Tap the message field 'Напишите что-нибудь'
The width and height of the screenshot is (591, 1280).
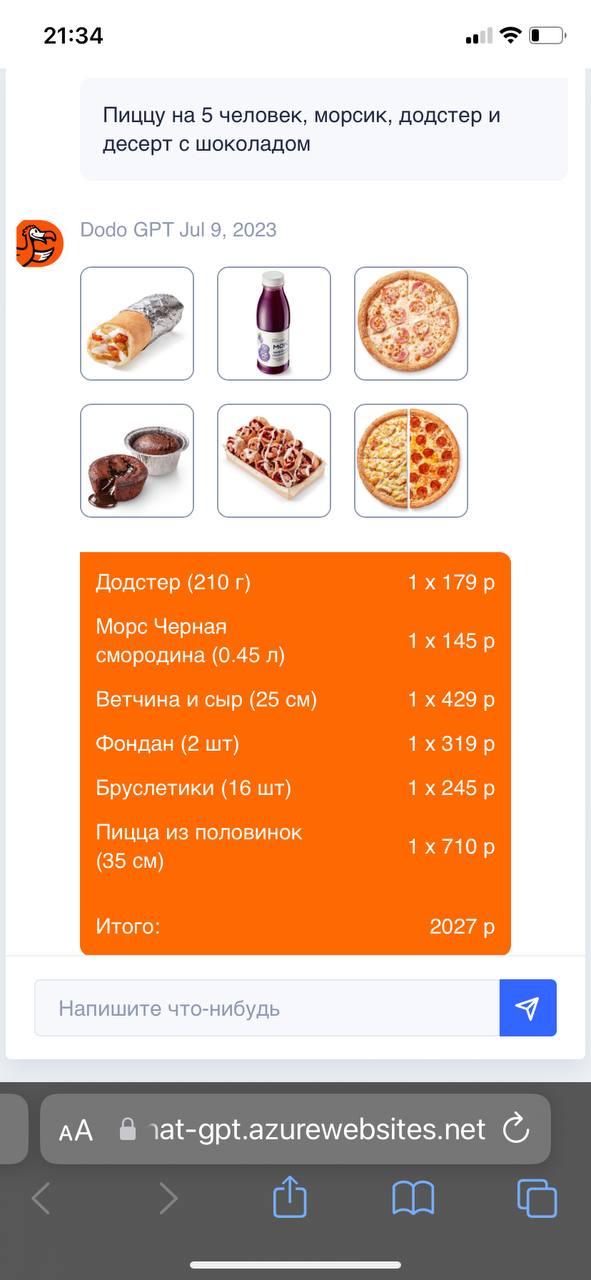pos(267,1008)
